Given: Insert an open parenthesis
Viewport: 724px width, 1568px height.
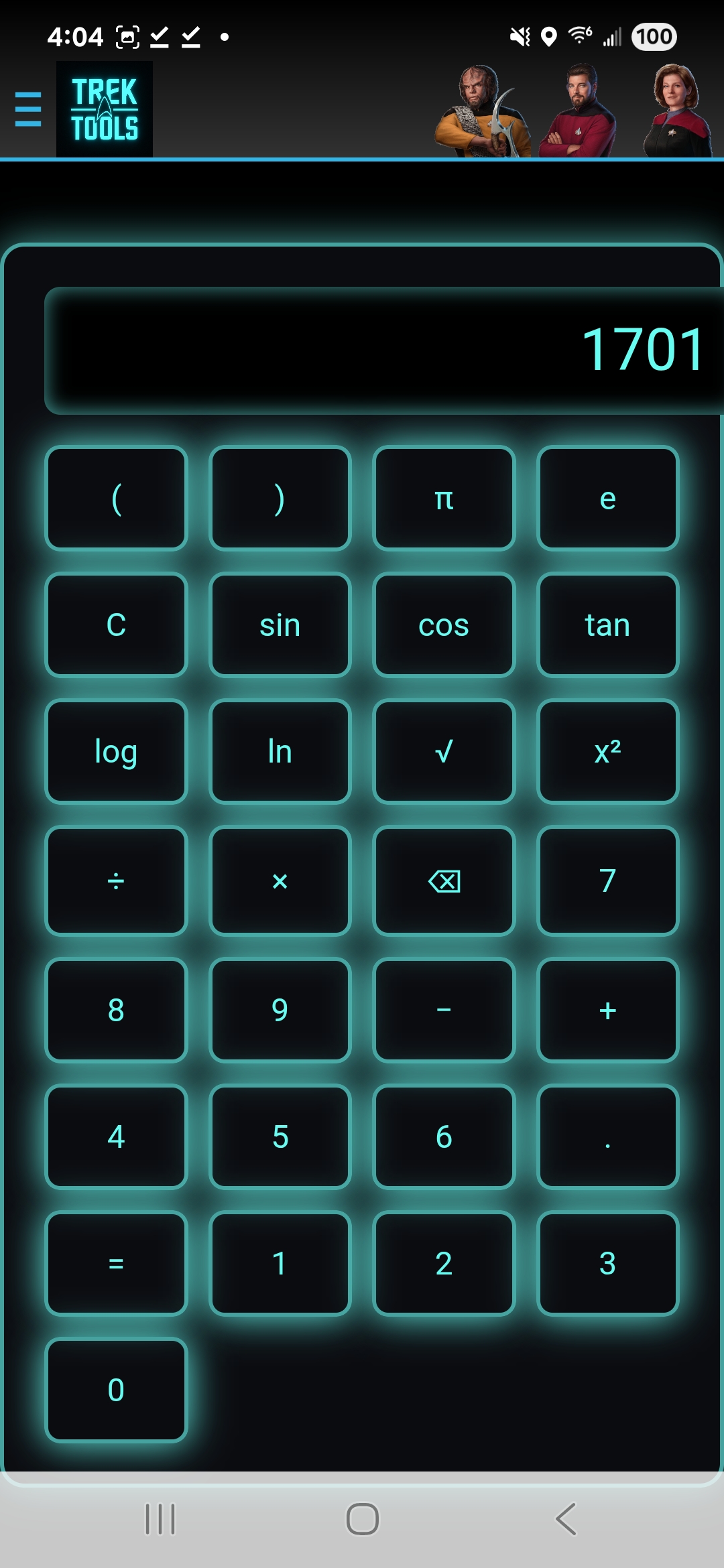Looking at the screenshot, I should pos(116,499).
